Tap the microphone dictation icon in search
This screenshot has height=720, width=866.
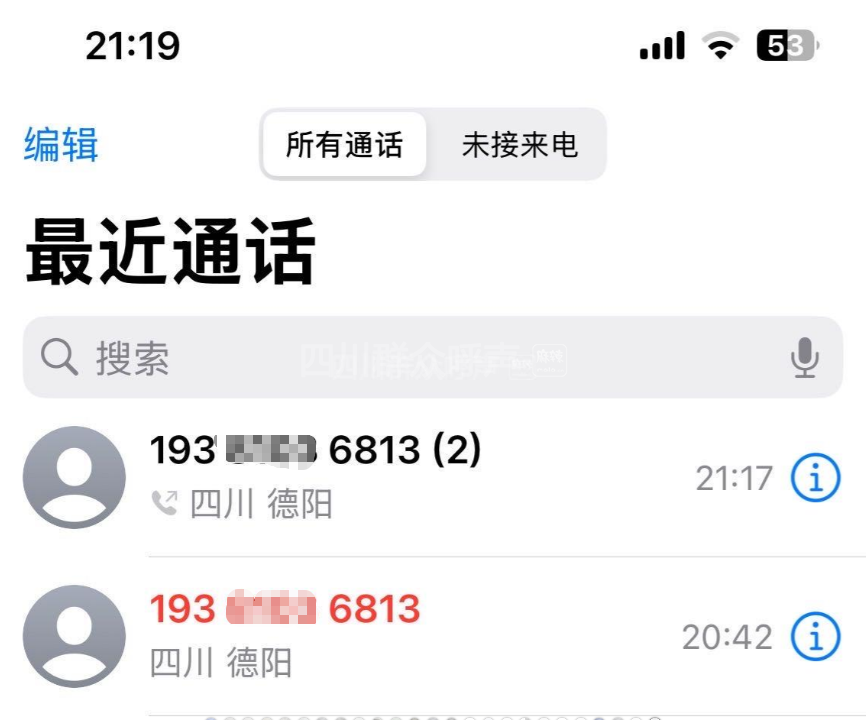tap(805, 358)
